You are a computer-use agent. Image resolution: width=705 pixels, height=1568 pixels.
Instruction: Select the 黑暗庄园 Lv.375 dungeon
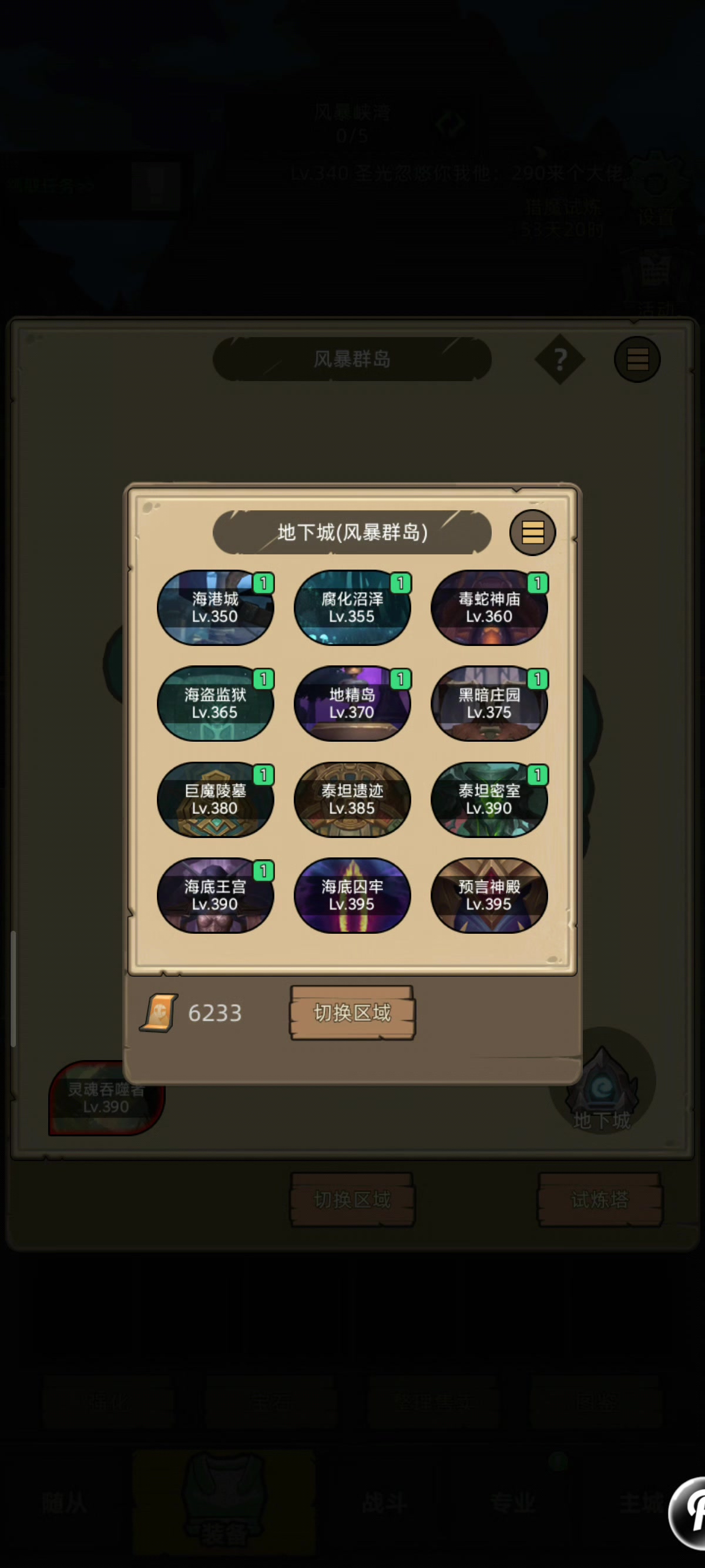coord(489,704)
